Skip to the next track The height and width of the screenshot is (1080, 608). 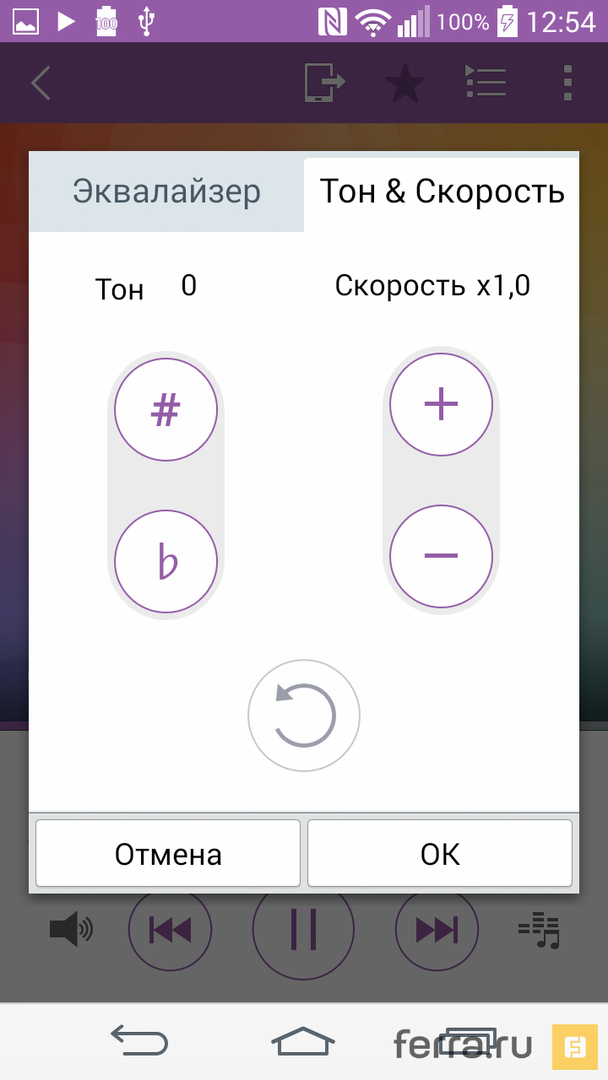436,930
